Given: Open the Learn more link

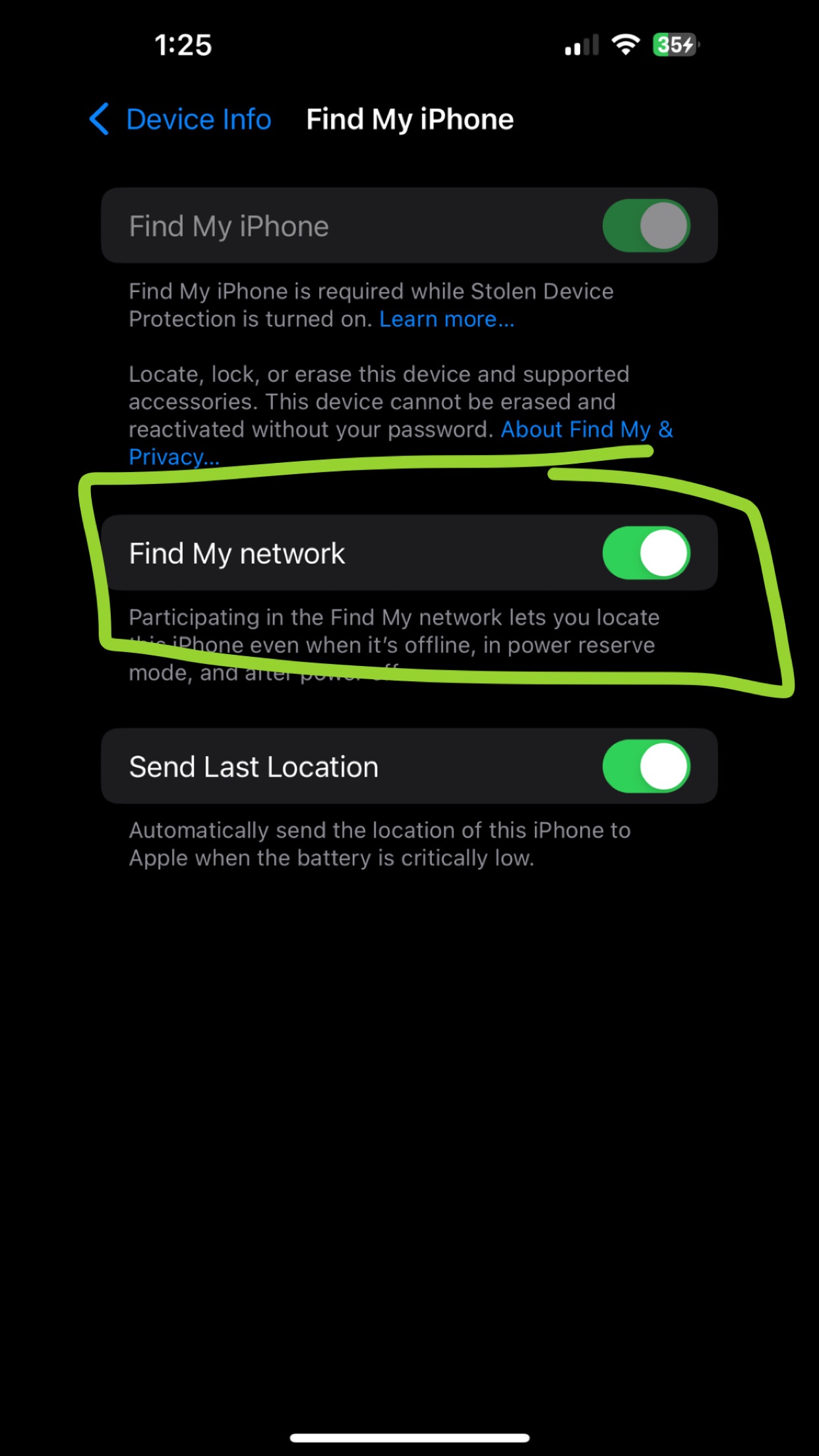Looking at the screenshot, I should (x=446, y=319).
